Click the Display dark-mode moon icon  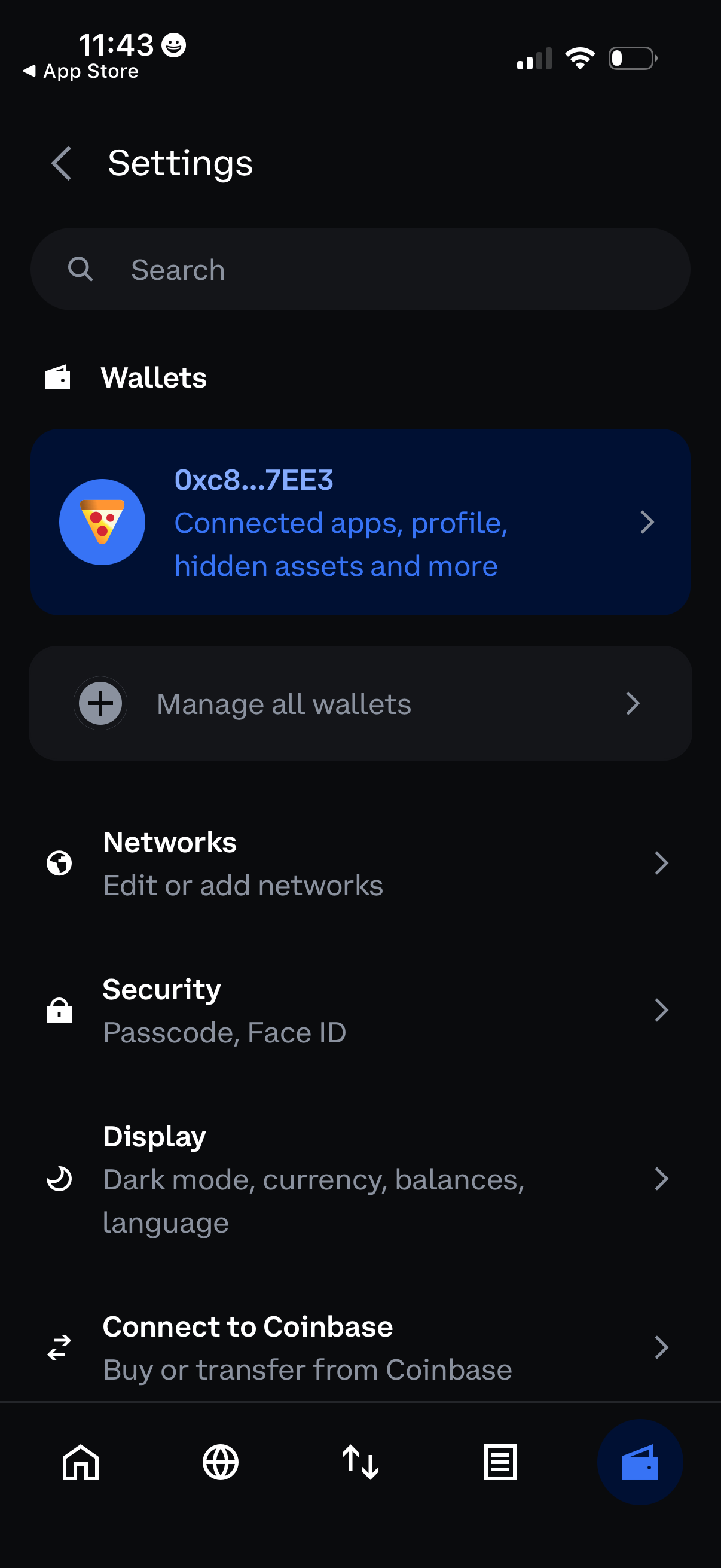pos(59,1178)
